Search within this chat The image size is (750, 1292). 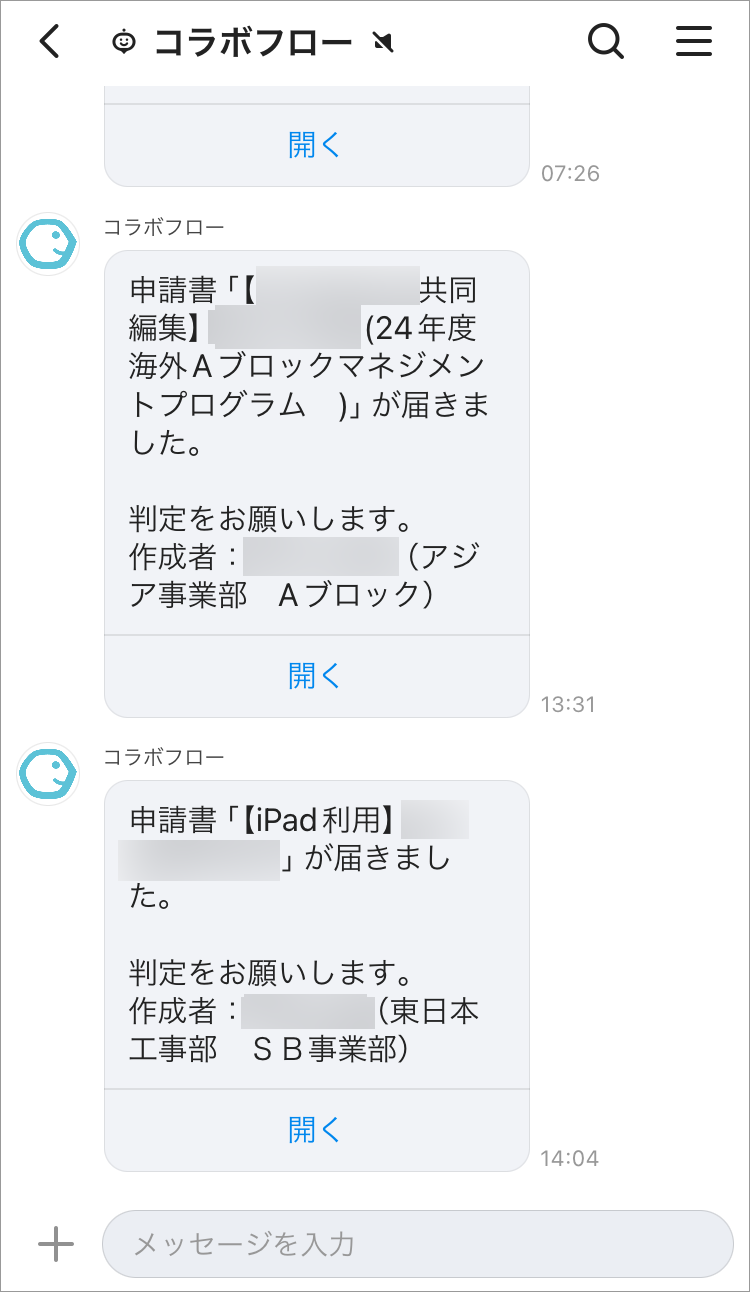(x=605, y=42)
